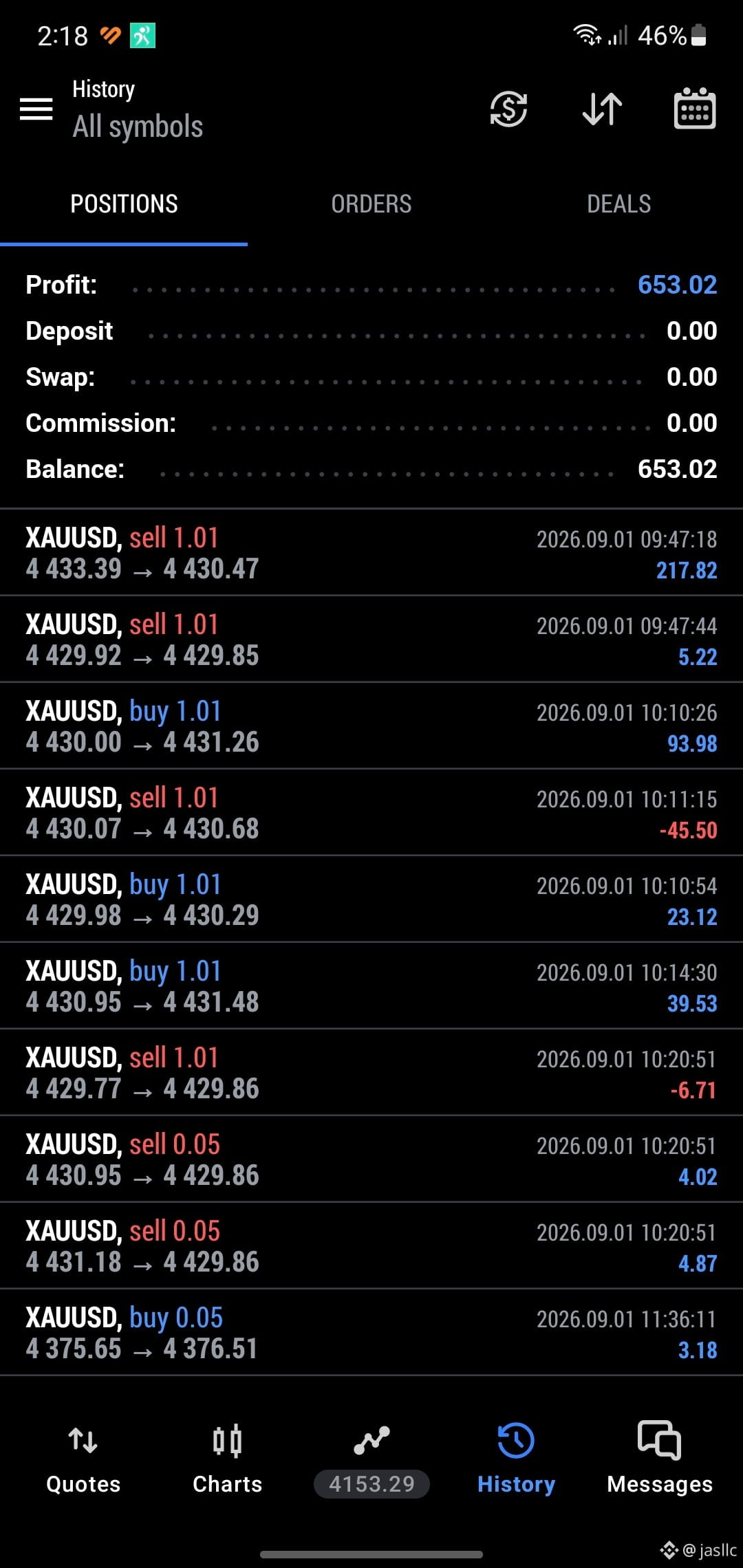Open the sort arrows icon
The height and width of the screenshot is (1568, 743).
tap(602, 109)
